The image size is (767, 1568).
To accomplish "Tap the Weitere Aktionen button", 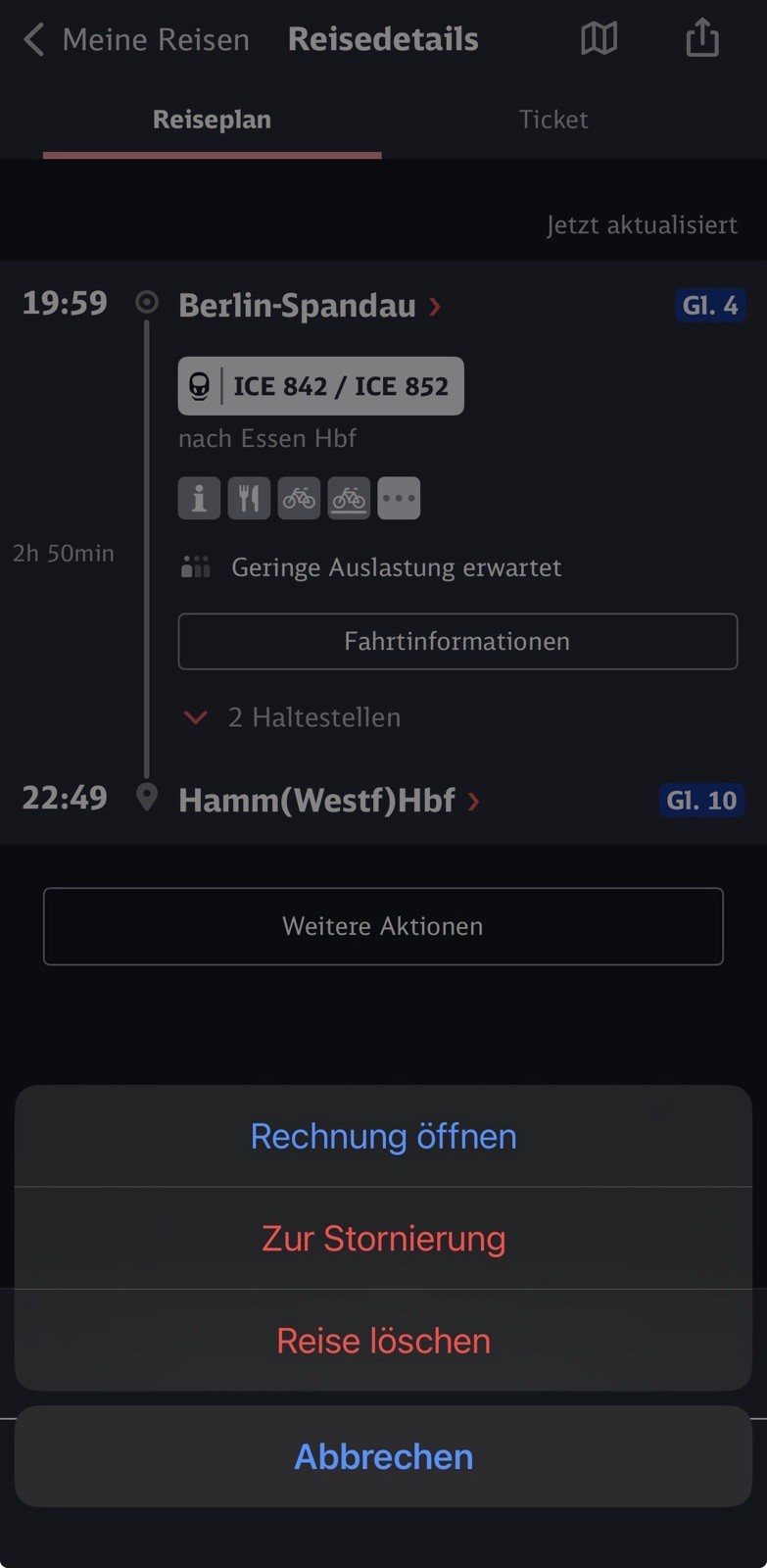I will (x=383, y=926).
